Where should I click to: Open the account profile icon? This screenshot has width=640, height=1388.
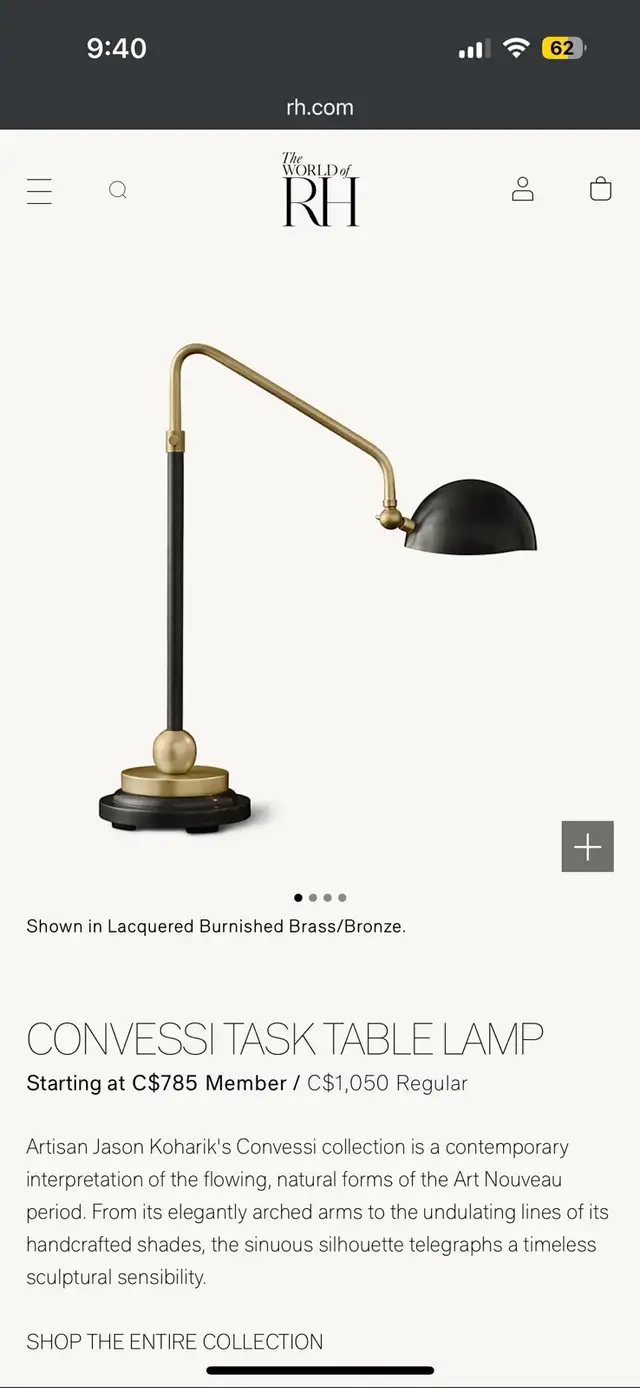point(523,189)
